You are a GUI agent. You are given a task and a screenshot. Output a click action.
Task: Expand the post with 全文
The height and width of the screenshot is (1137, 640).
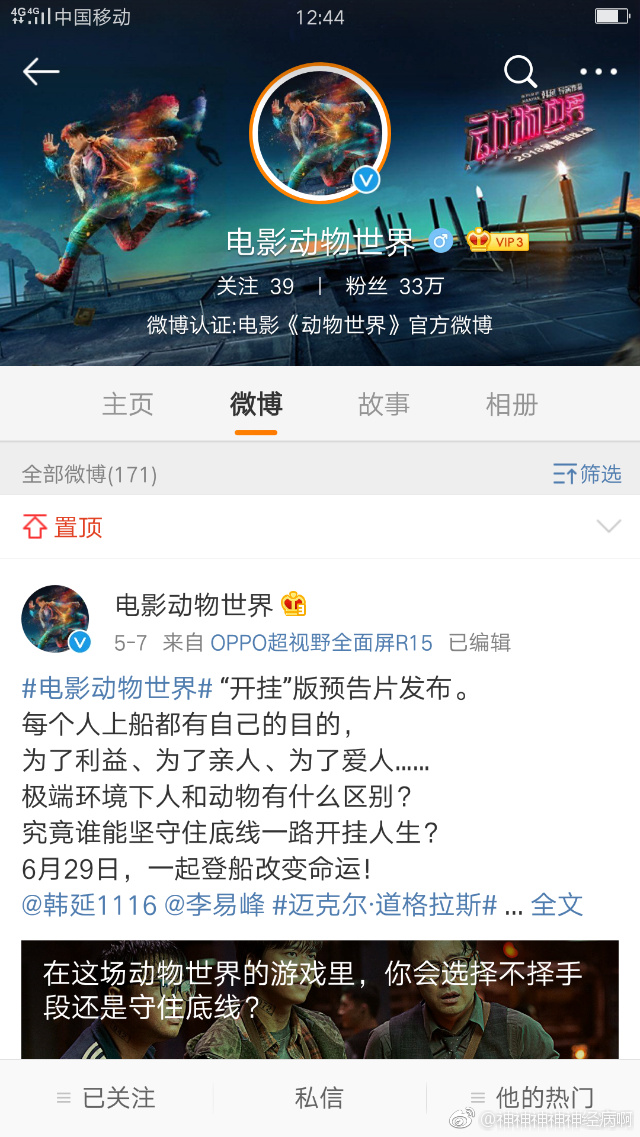pyautogui.click(x=556, y=905)
